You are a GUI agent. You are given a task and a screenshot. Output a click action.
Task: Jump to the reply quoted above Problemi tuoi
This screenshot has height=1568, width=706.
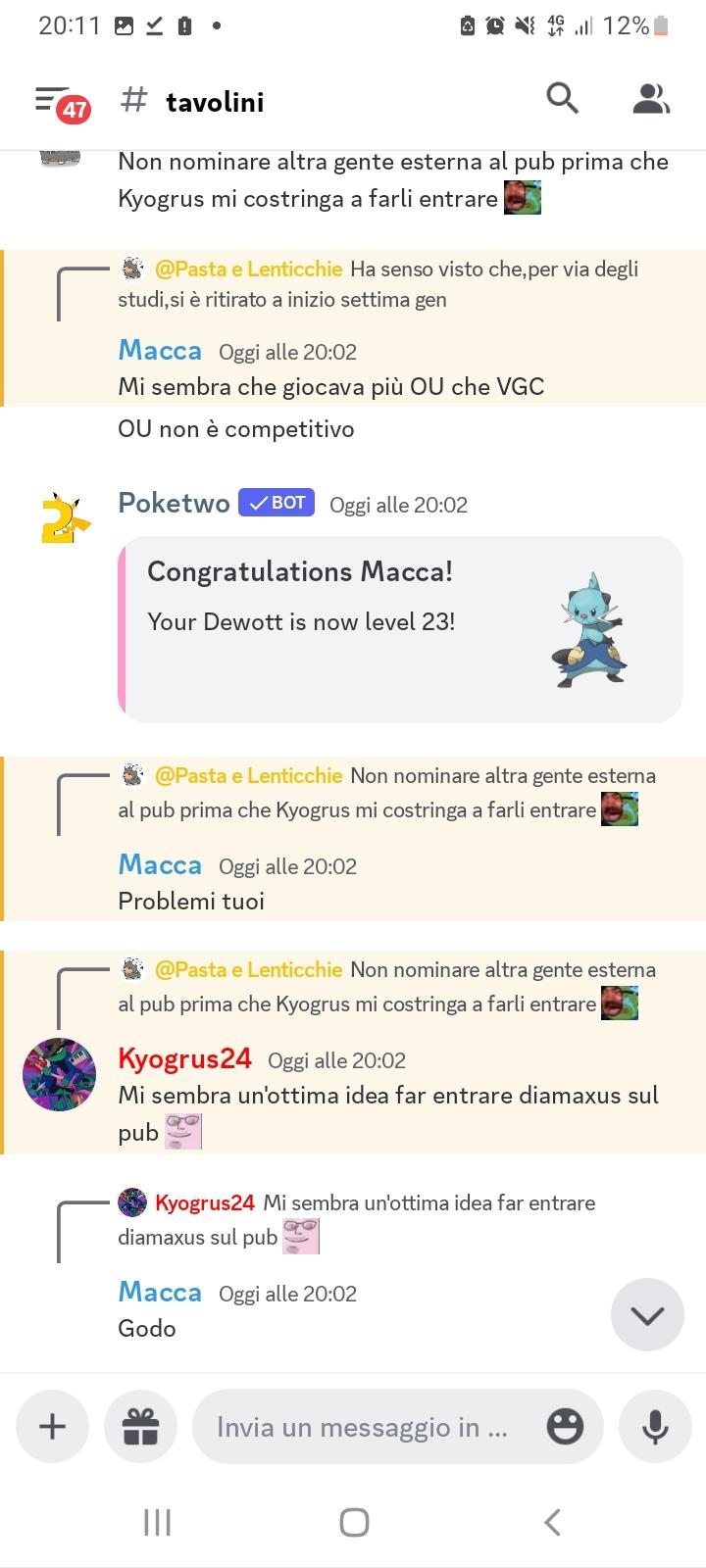[392, 793]
